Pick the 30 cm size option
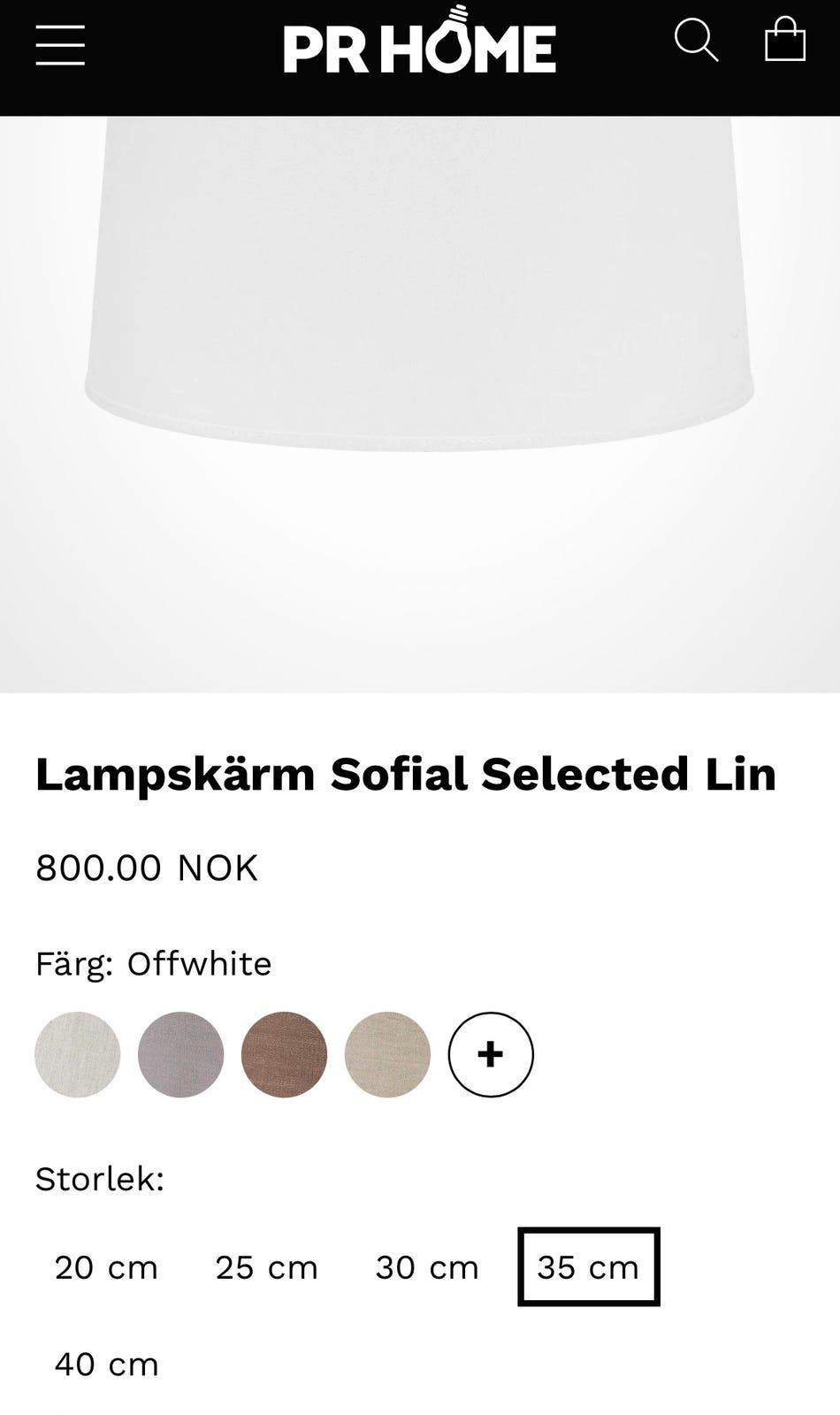840x1415 pixels. coord(427,1267)
